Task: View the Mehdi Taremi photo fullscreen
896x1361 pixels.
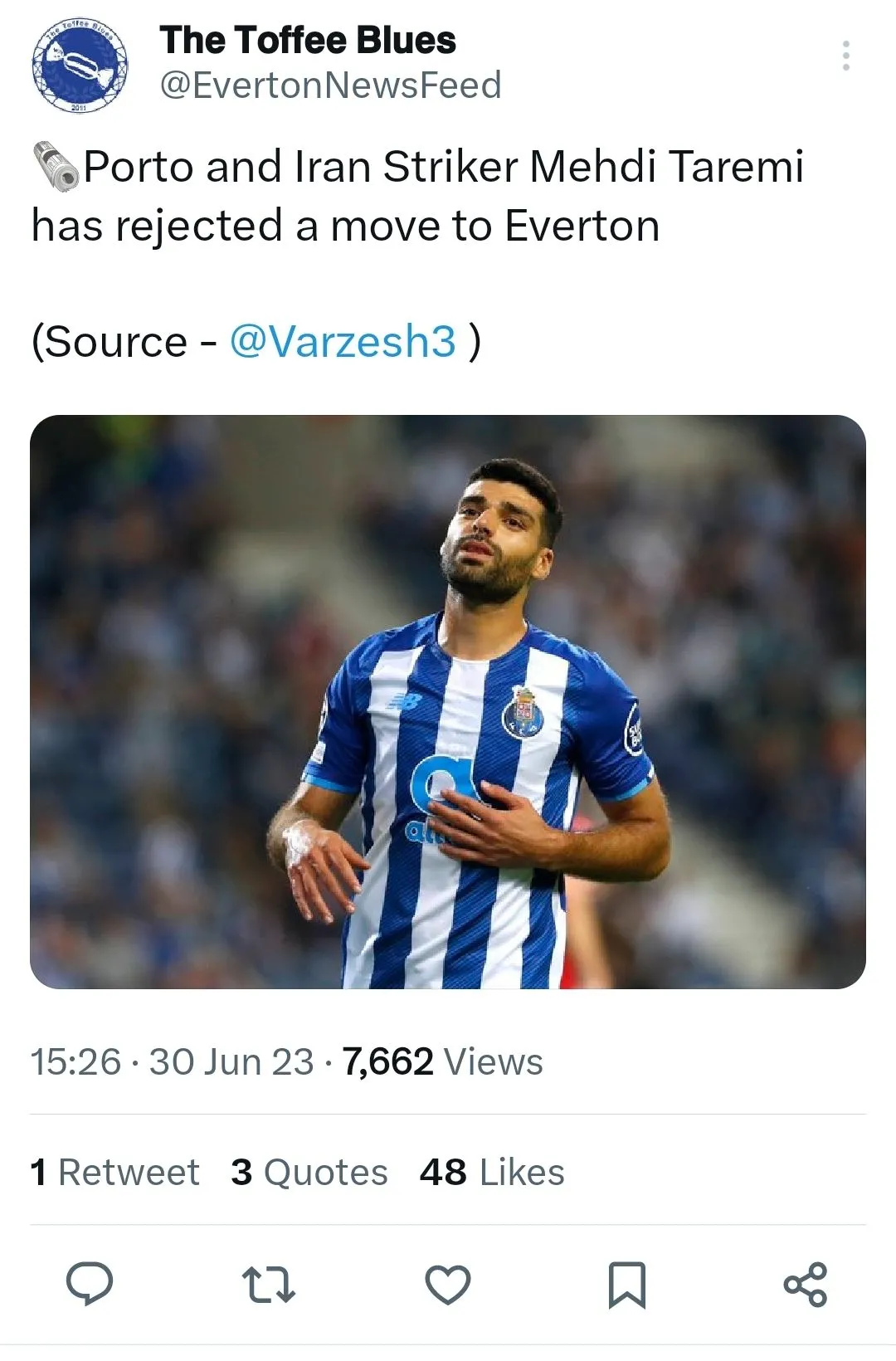Action: (x=448, y=701)
